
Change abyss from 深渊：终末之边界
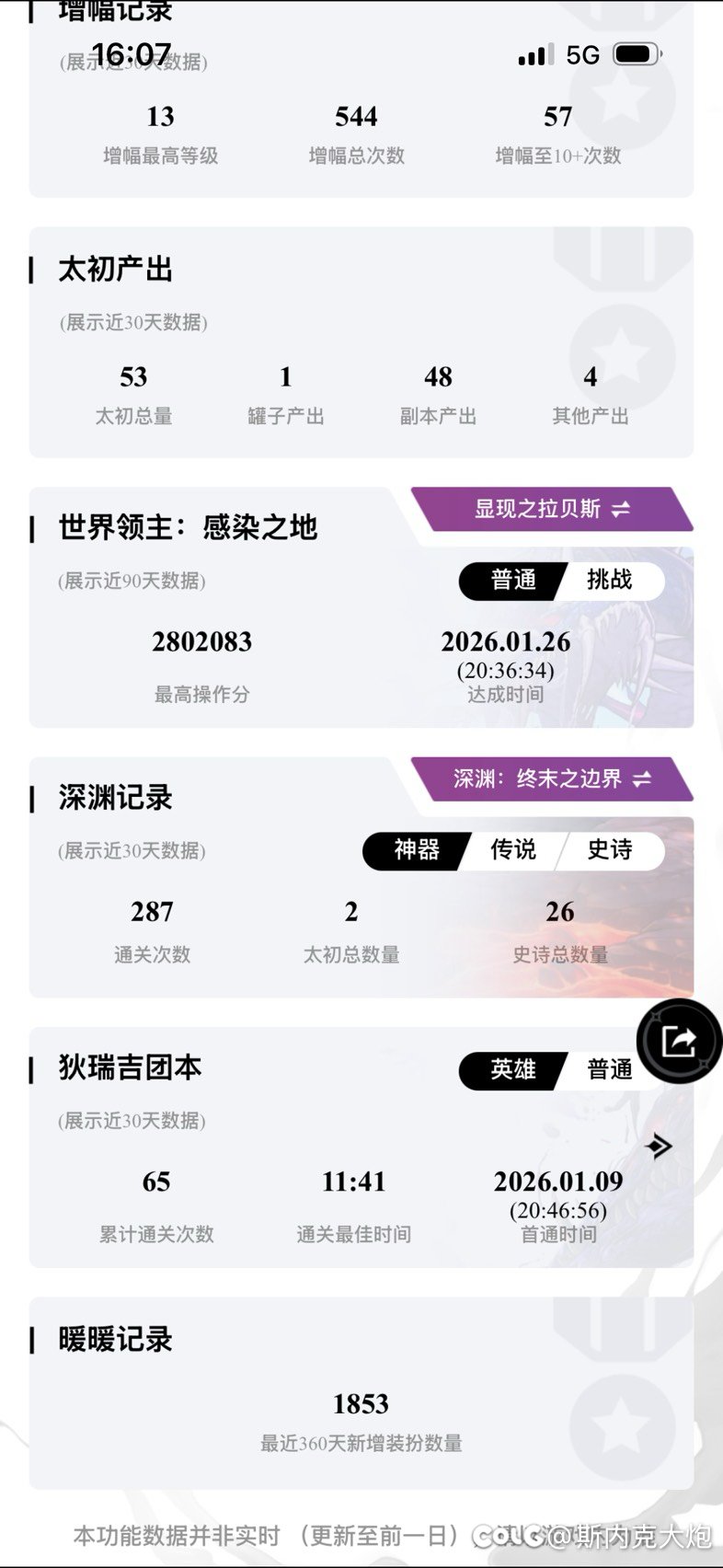coord(552,779)
